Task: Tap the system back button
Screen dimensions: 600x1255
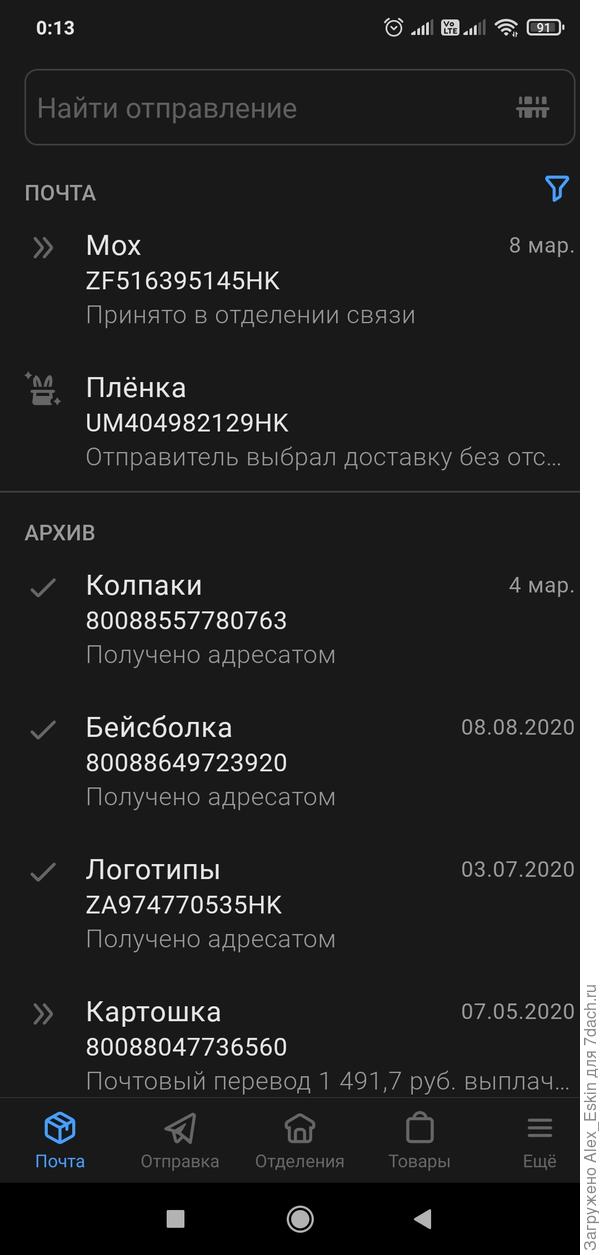Action: click(423, 1218)
